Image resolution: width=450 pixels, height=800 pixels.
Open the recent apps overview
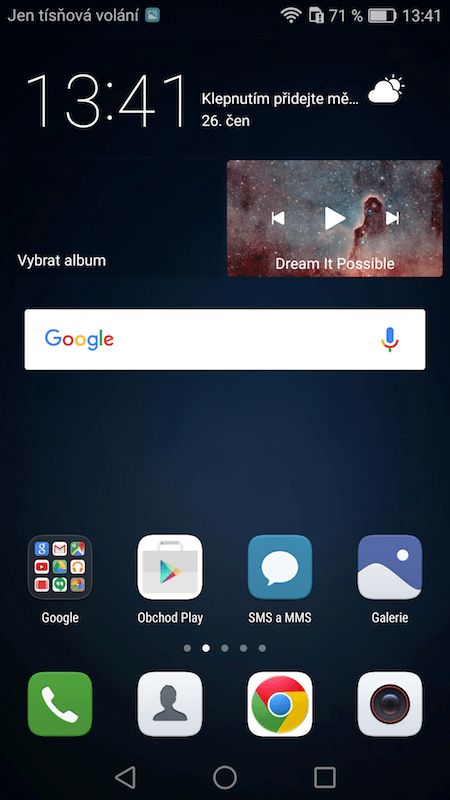pyautogui.click(x=324, y=777)
